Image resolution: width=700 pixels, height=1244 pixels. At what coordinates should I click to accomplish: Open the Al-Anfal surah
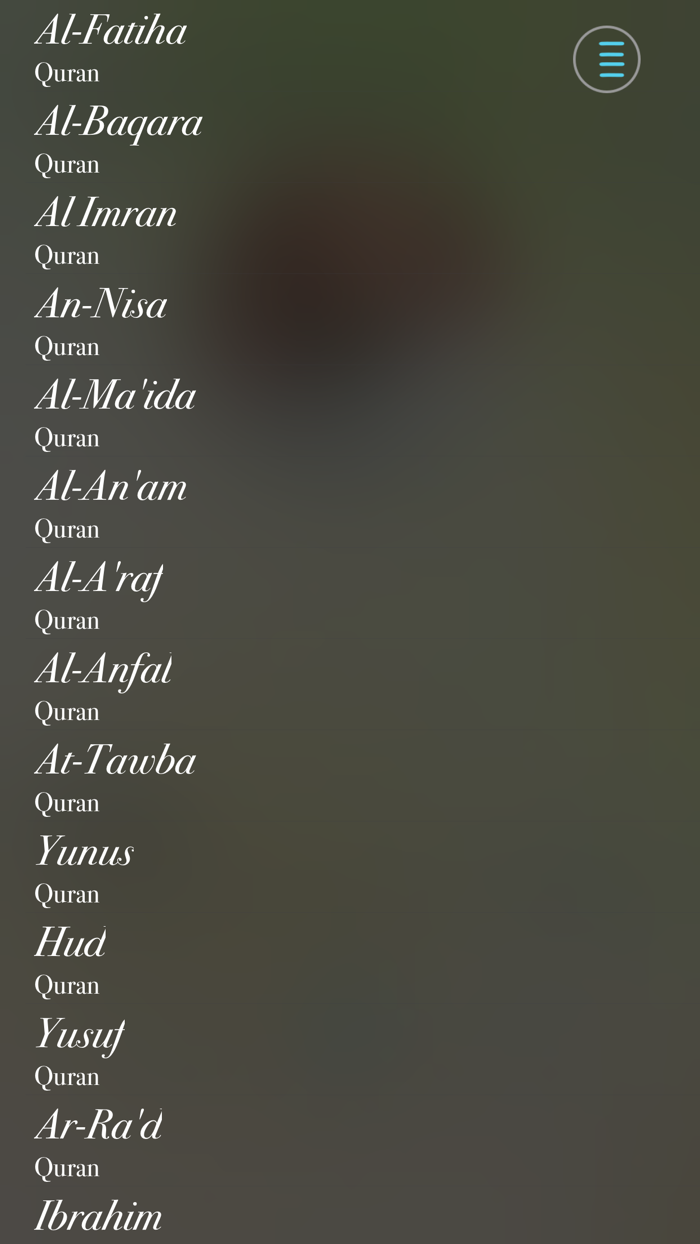point(103,670)
